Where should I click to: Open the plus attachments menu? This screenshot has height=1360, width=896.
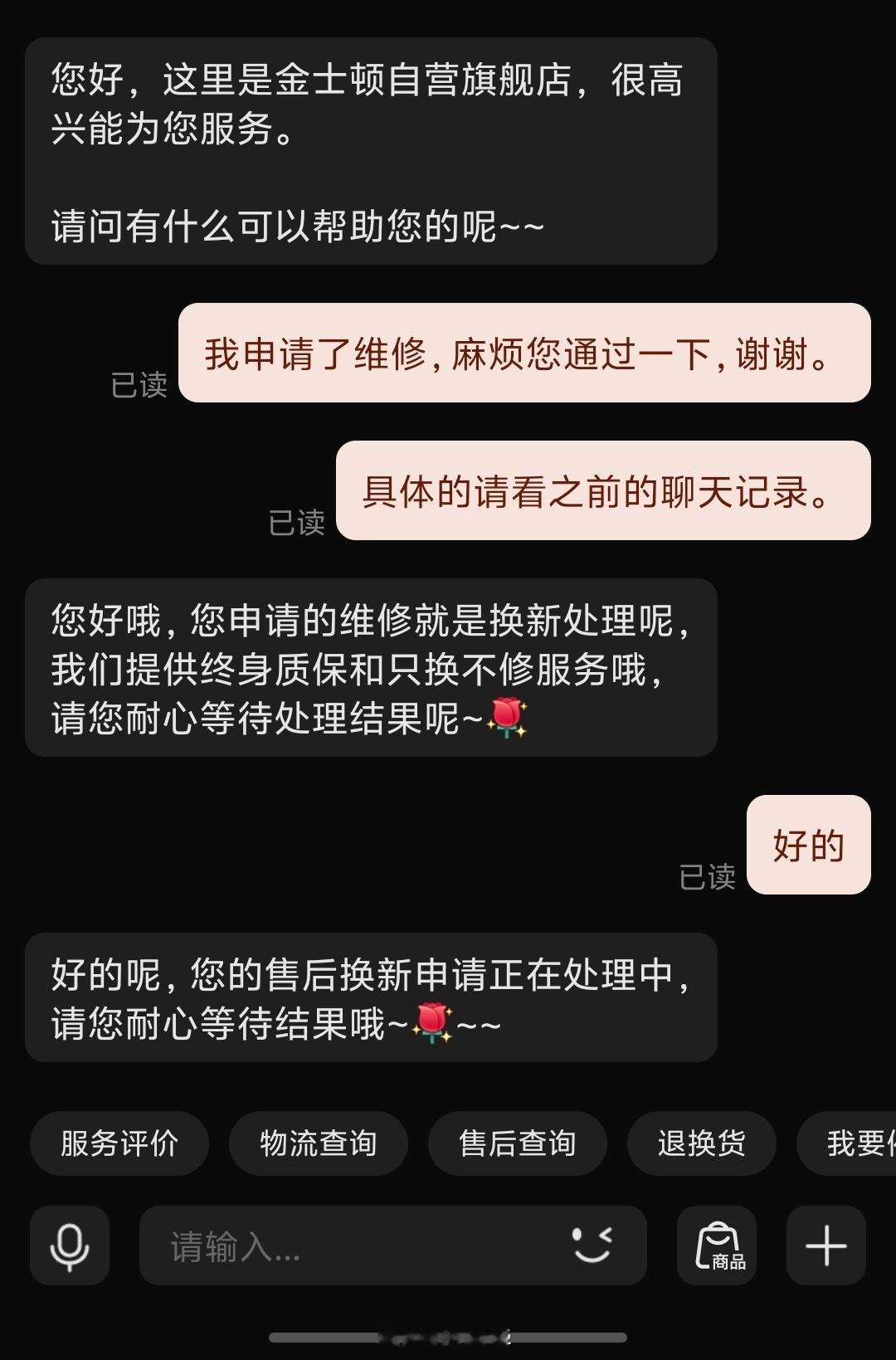pos(826,1245)
